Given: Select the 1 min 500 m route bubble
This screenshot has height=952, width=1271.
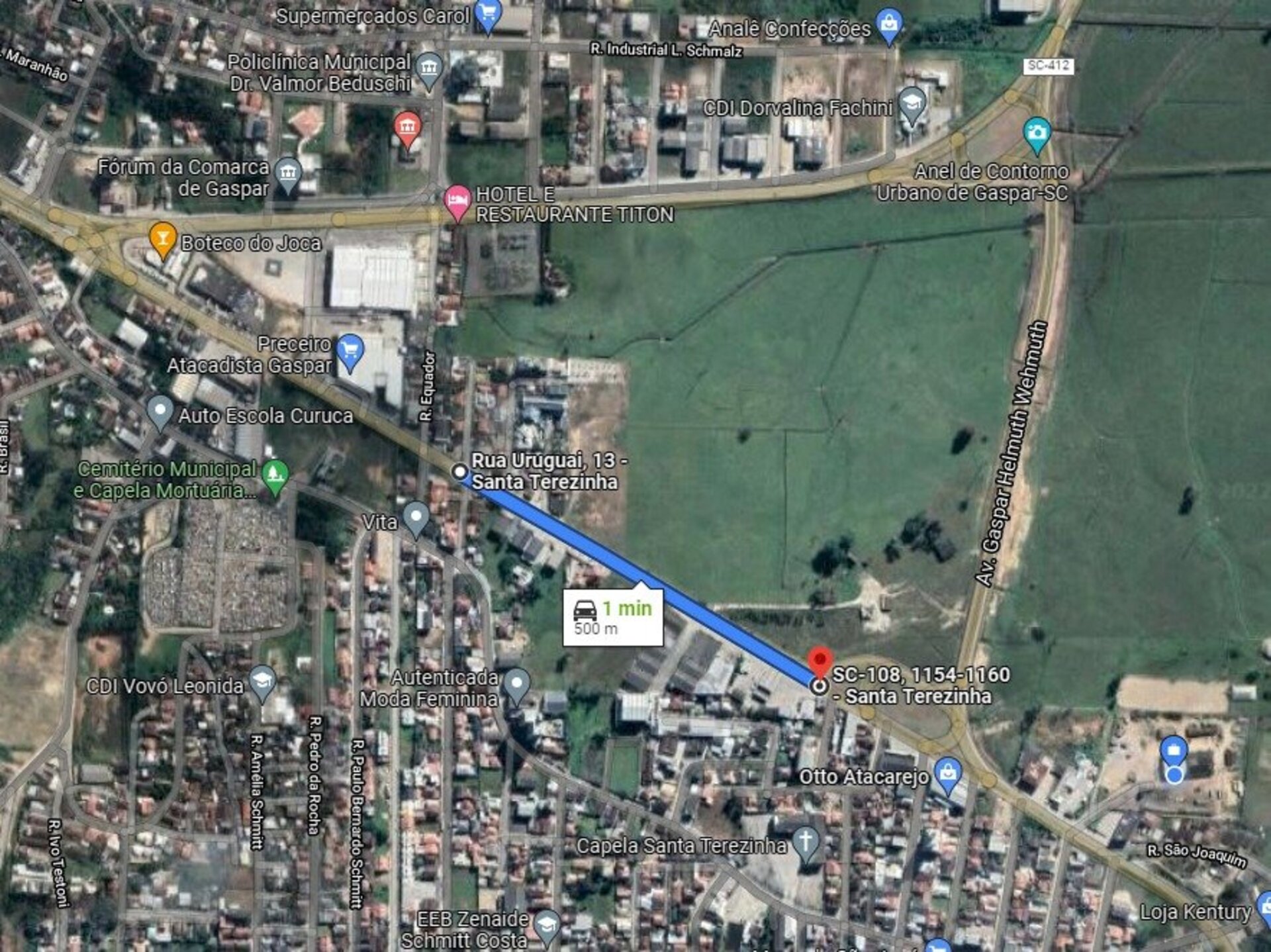Looking at the screenshot, I should coord(613,616).
